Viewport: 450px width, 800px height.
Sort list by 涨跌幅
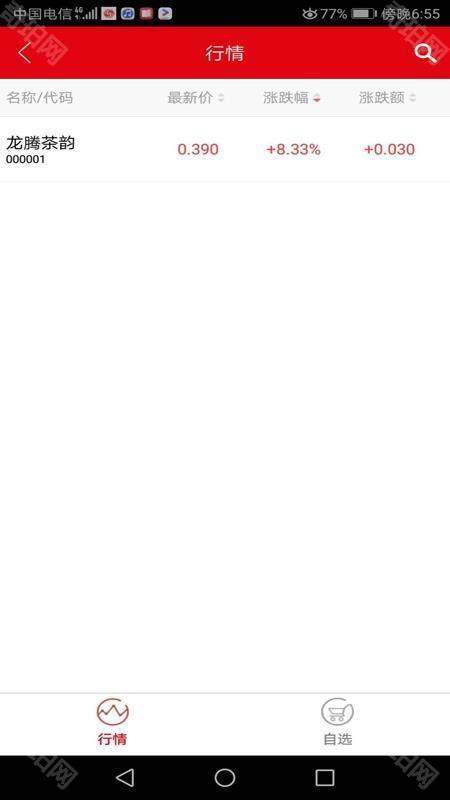click(x=292, y=97)
